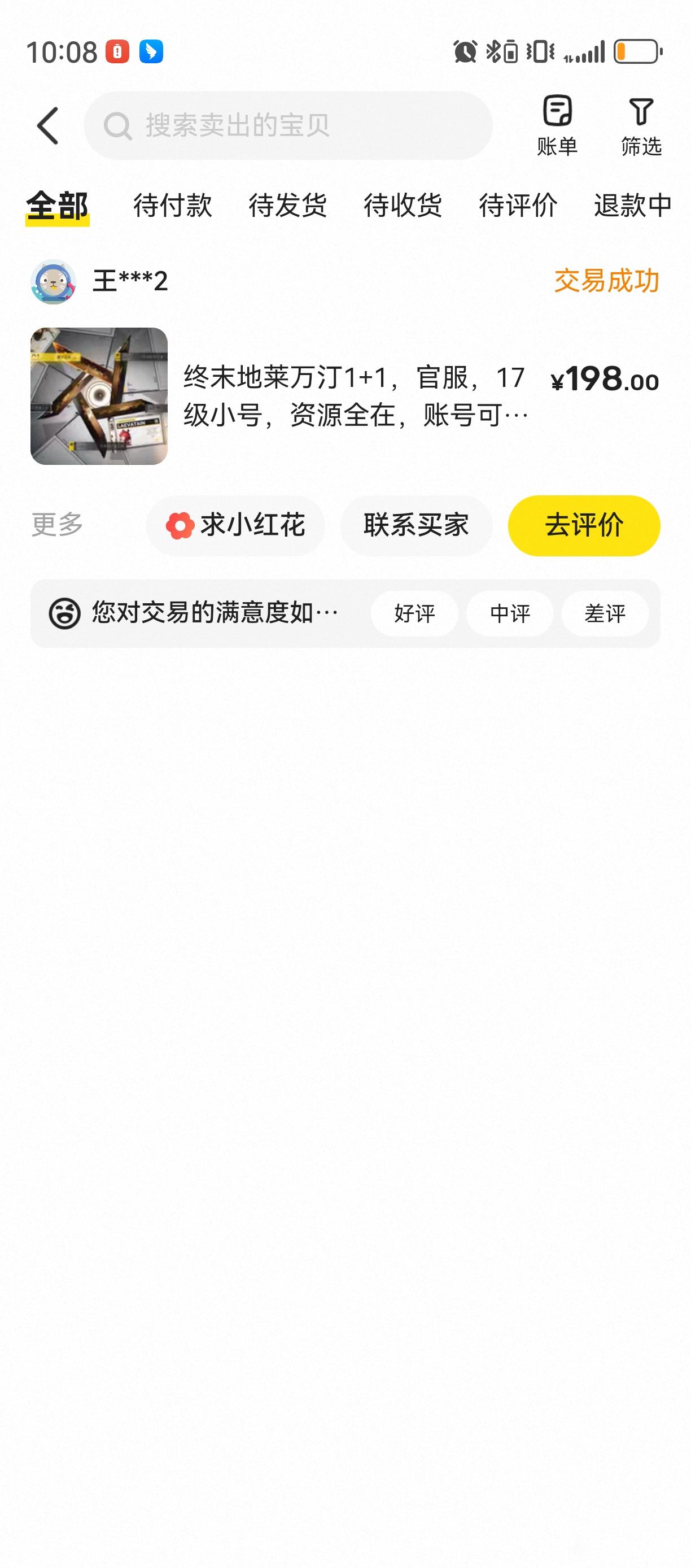Switch to the 退款中 tab
This screenshot has width=691, height=1568.
[633, 206]
